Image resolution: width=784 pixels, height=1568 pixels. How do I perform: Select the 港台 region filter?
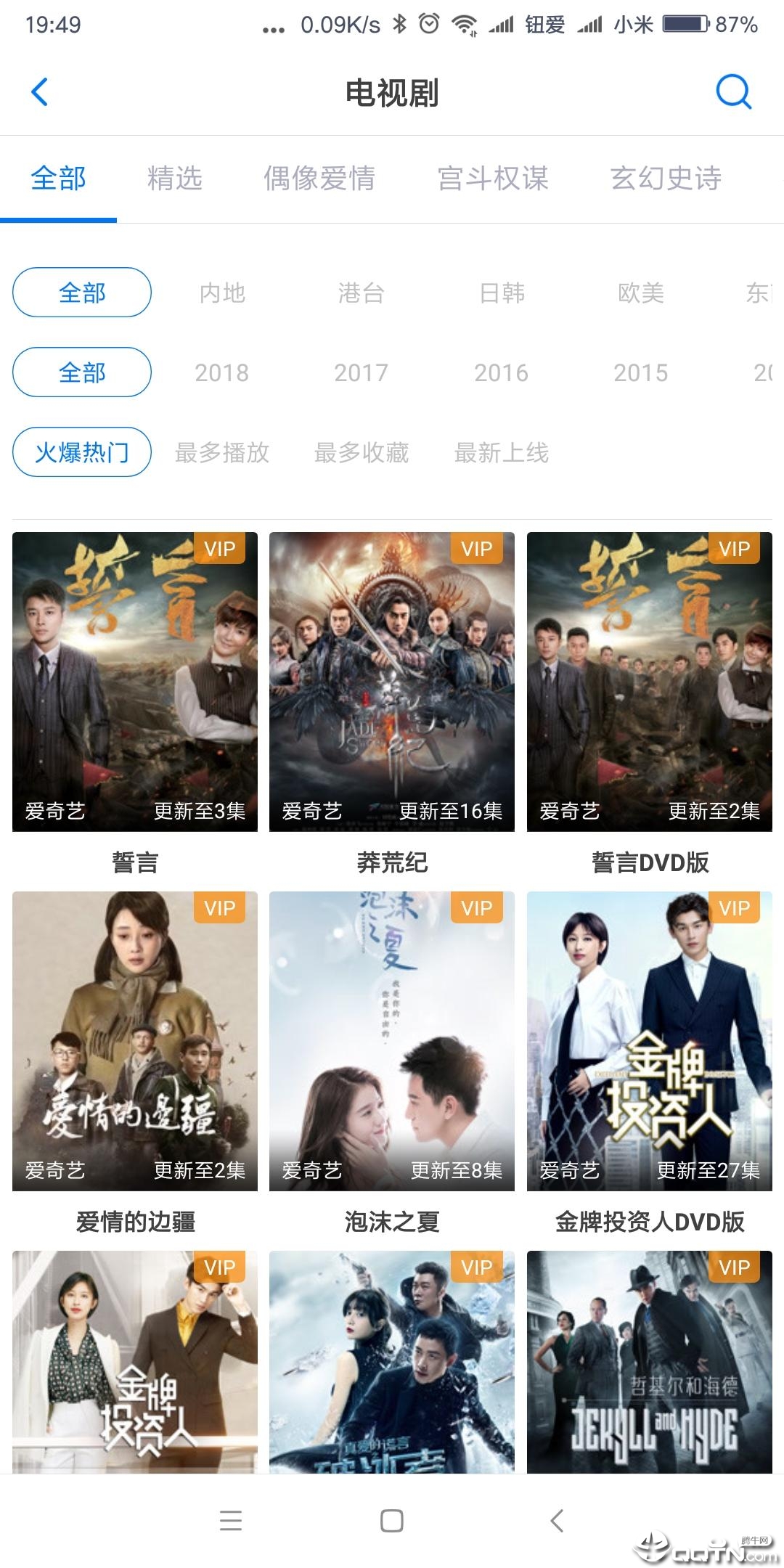(x=362, y=293)
